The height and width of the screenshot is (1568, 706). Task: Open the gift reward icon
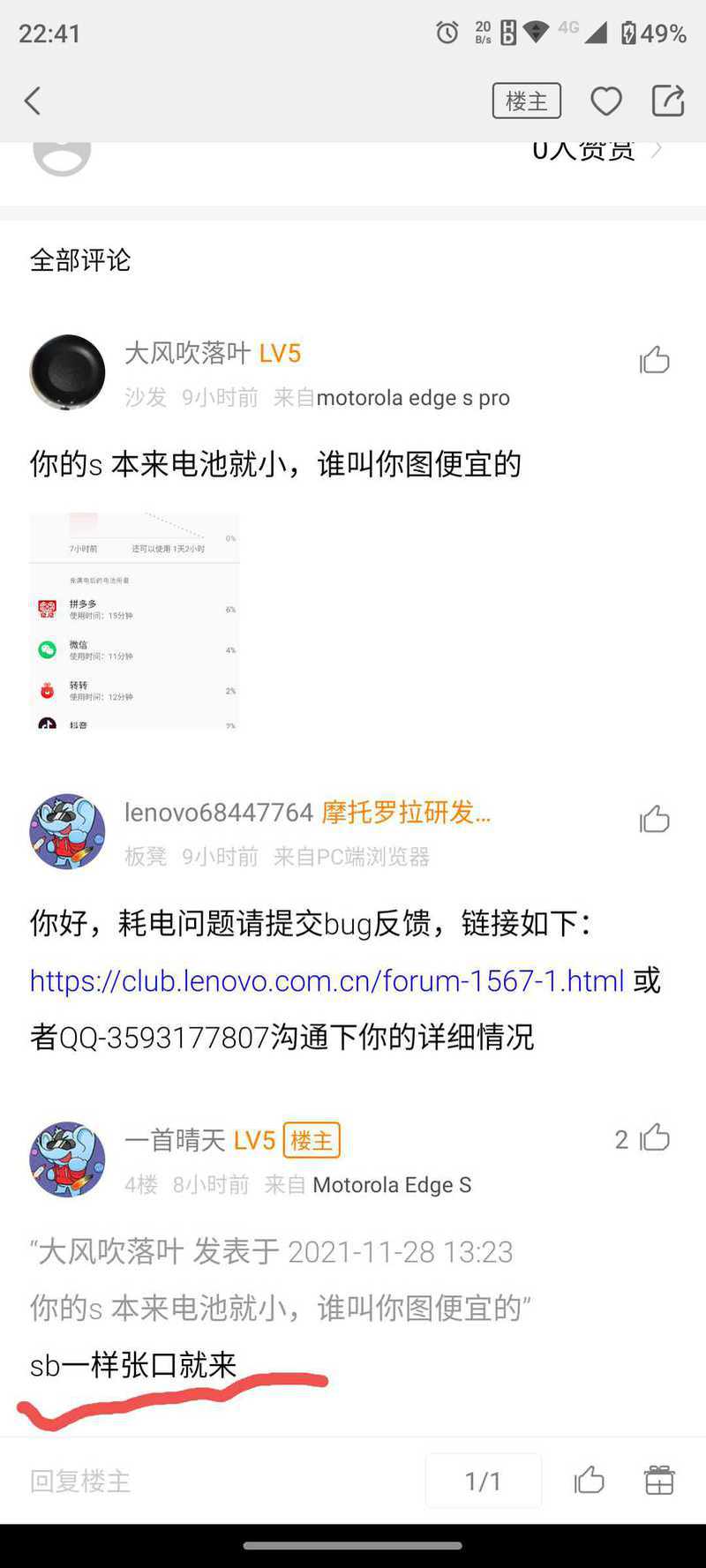click(659, 1480)
